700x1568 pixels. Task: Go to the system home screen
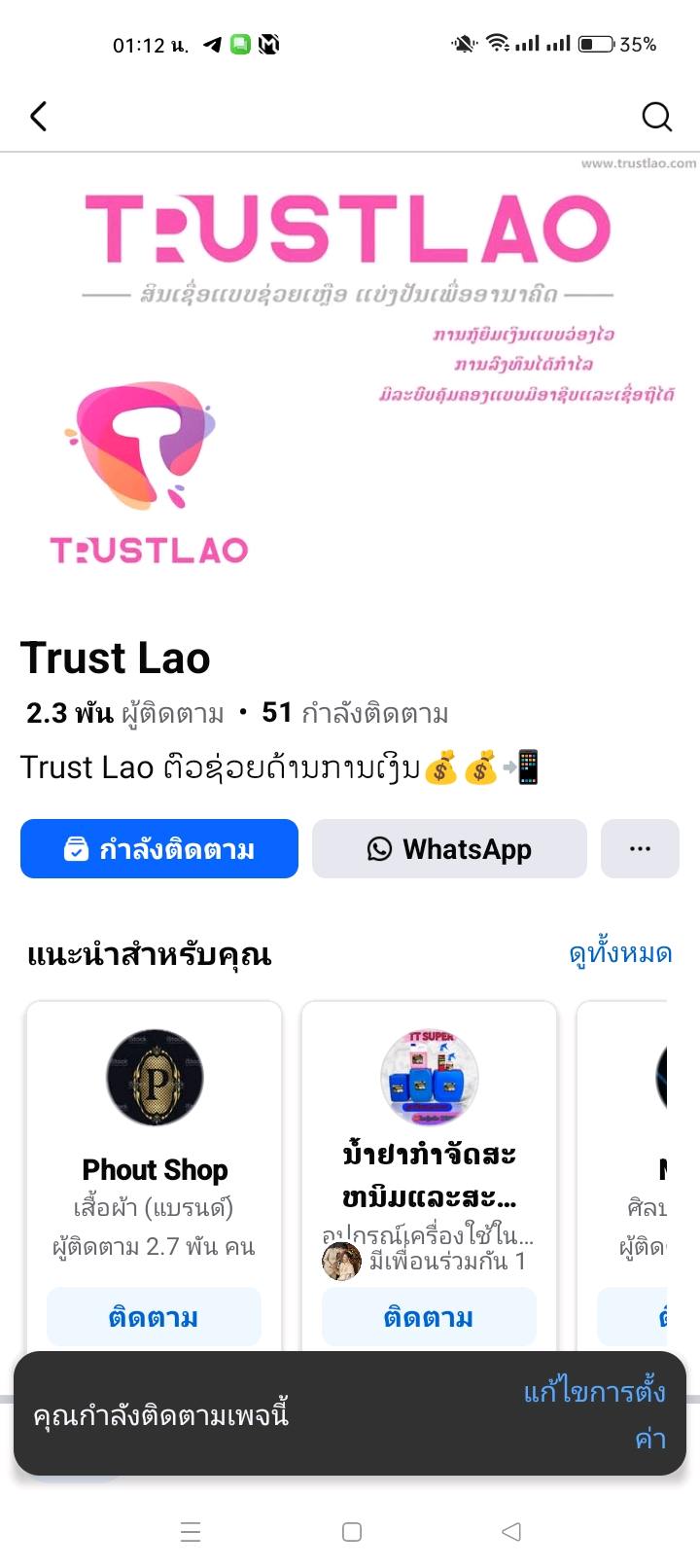(x=352, y=1532)
